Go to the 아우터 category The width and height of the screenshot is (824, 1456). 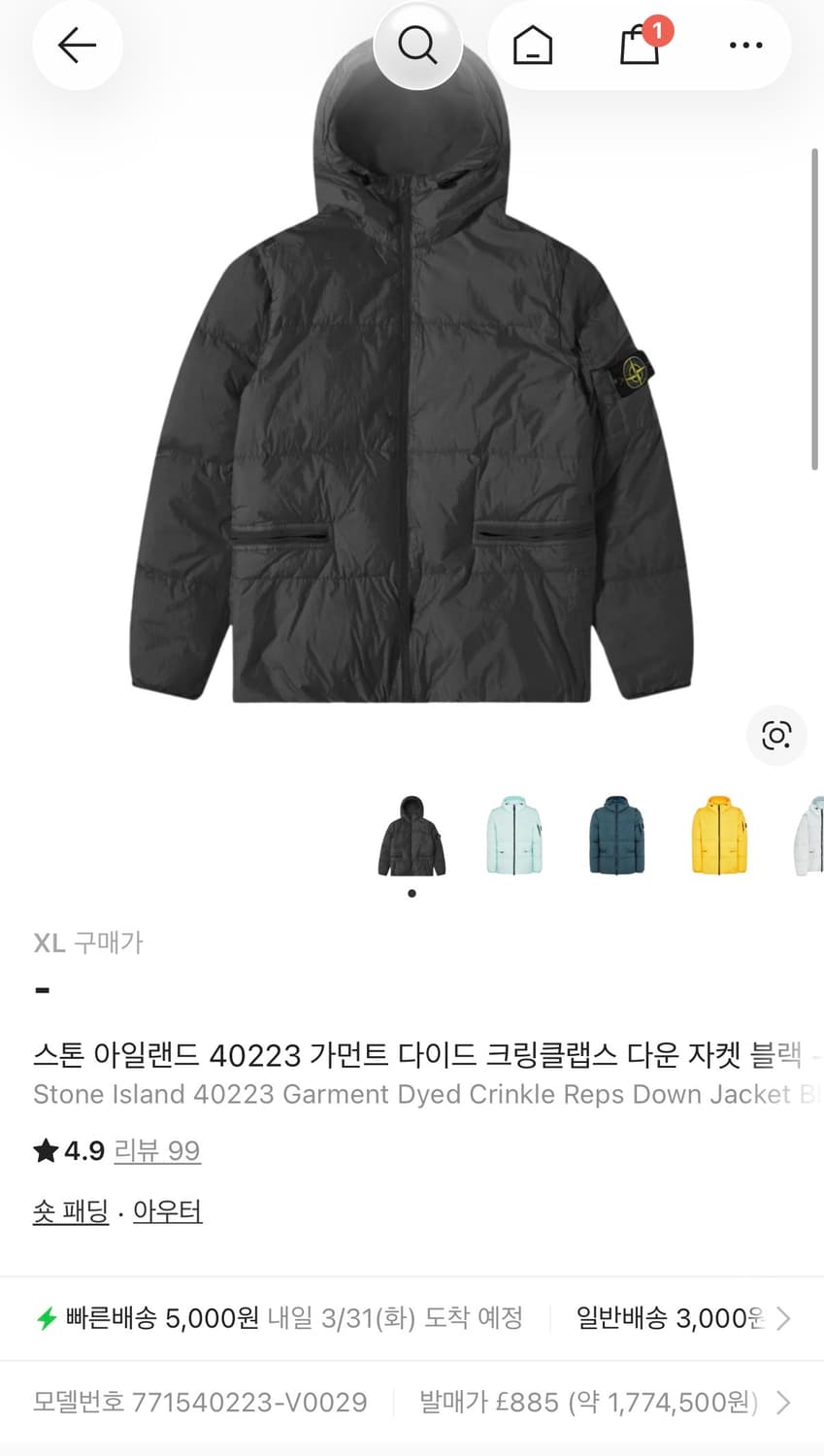coord(167,1210)
